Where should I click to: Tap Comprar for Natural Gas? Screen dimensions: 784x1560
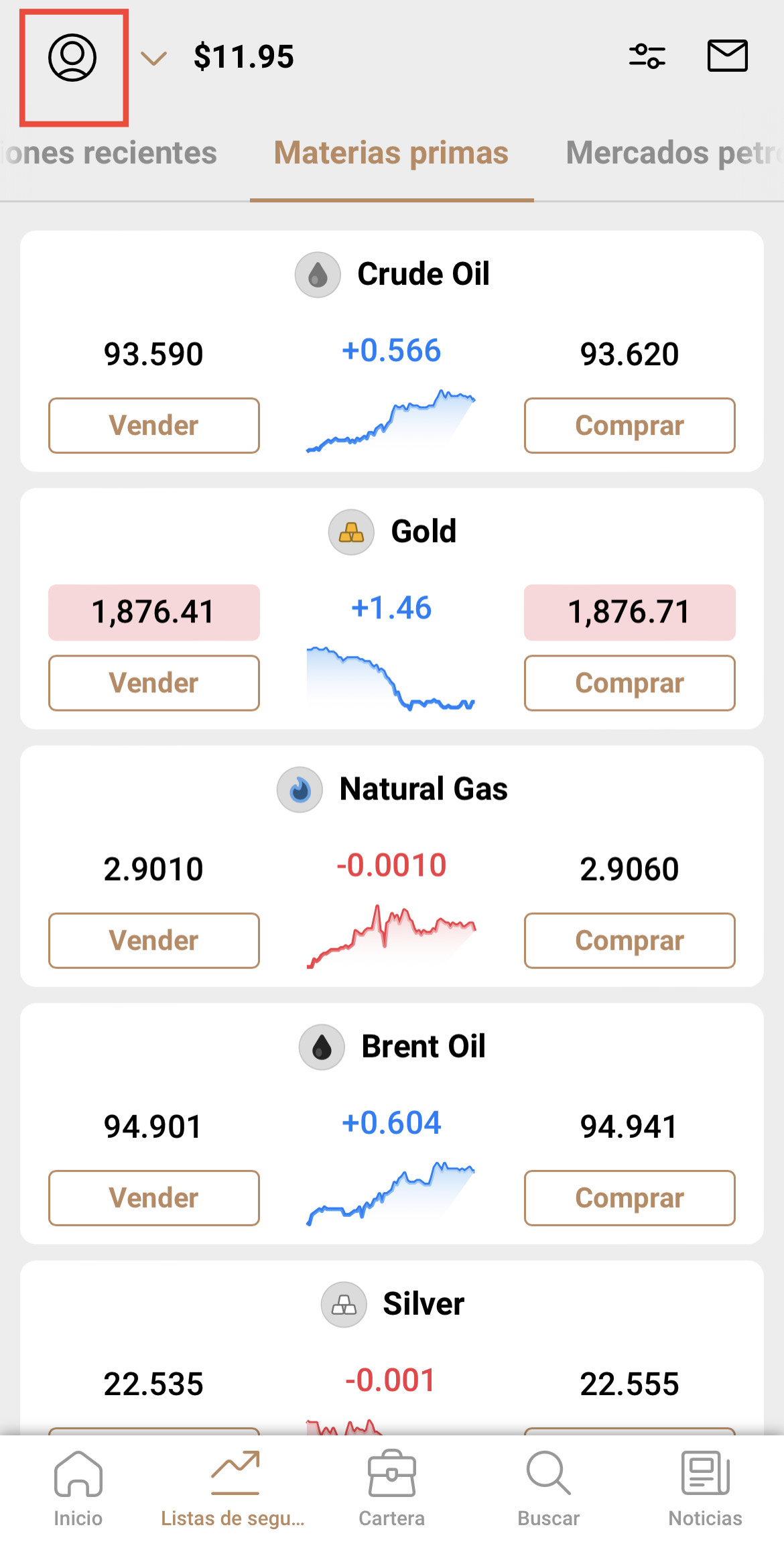(x=629, y=940)
